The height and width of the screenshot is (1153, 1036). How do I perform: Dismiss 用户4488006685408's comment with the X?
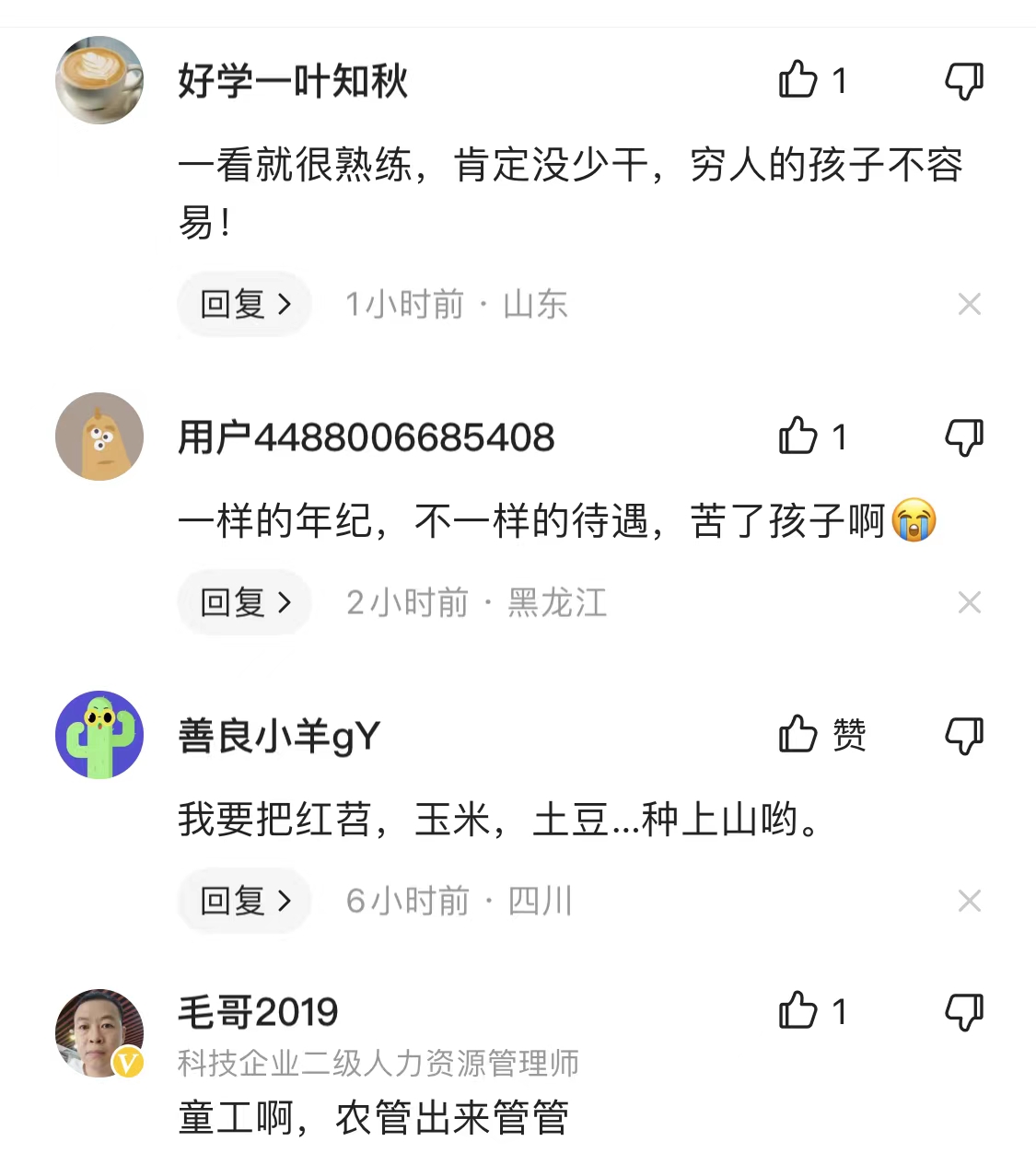(970, 602)
